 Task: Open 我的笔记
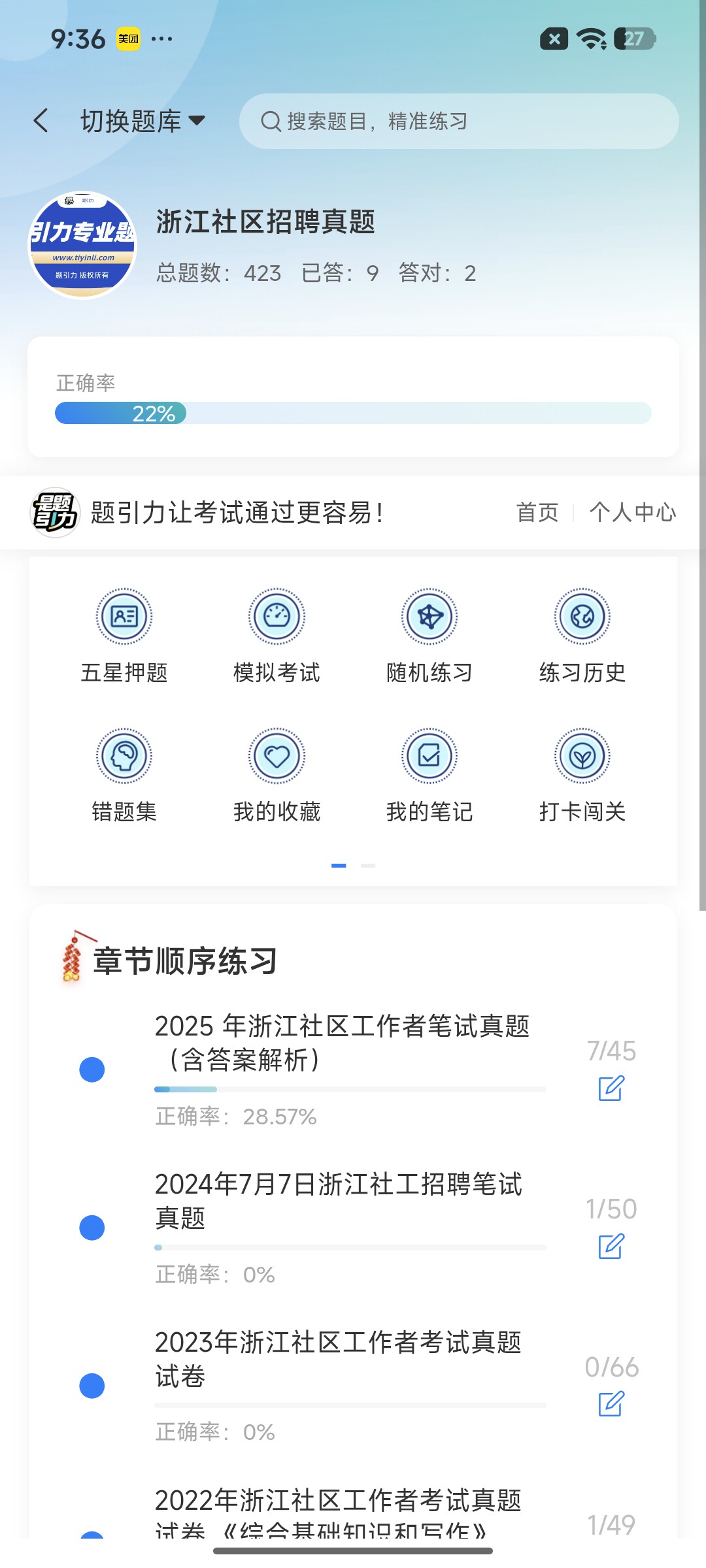pyautogui.click(x=429, y=776)
